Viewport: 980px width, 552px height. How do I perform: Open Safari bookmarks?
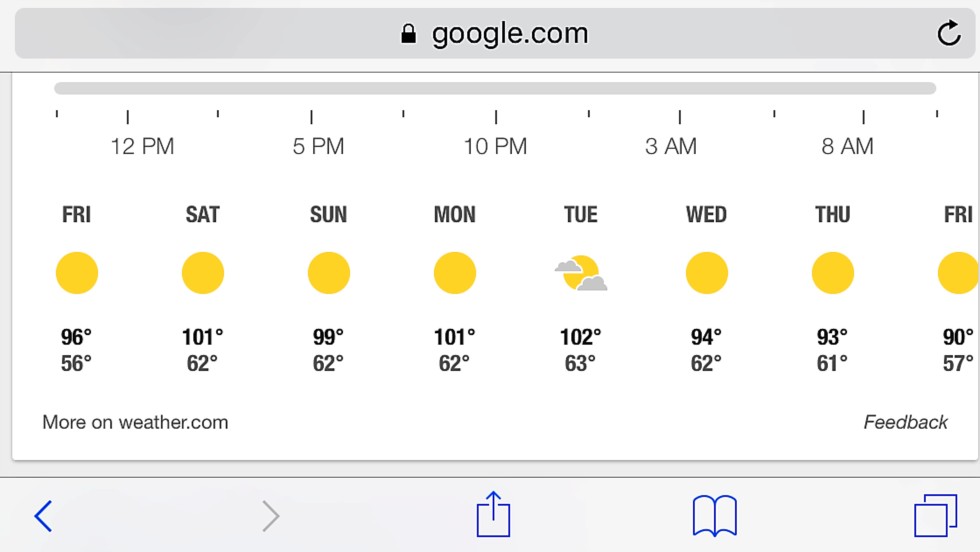click(714, 516)
